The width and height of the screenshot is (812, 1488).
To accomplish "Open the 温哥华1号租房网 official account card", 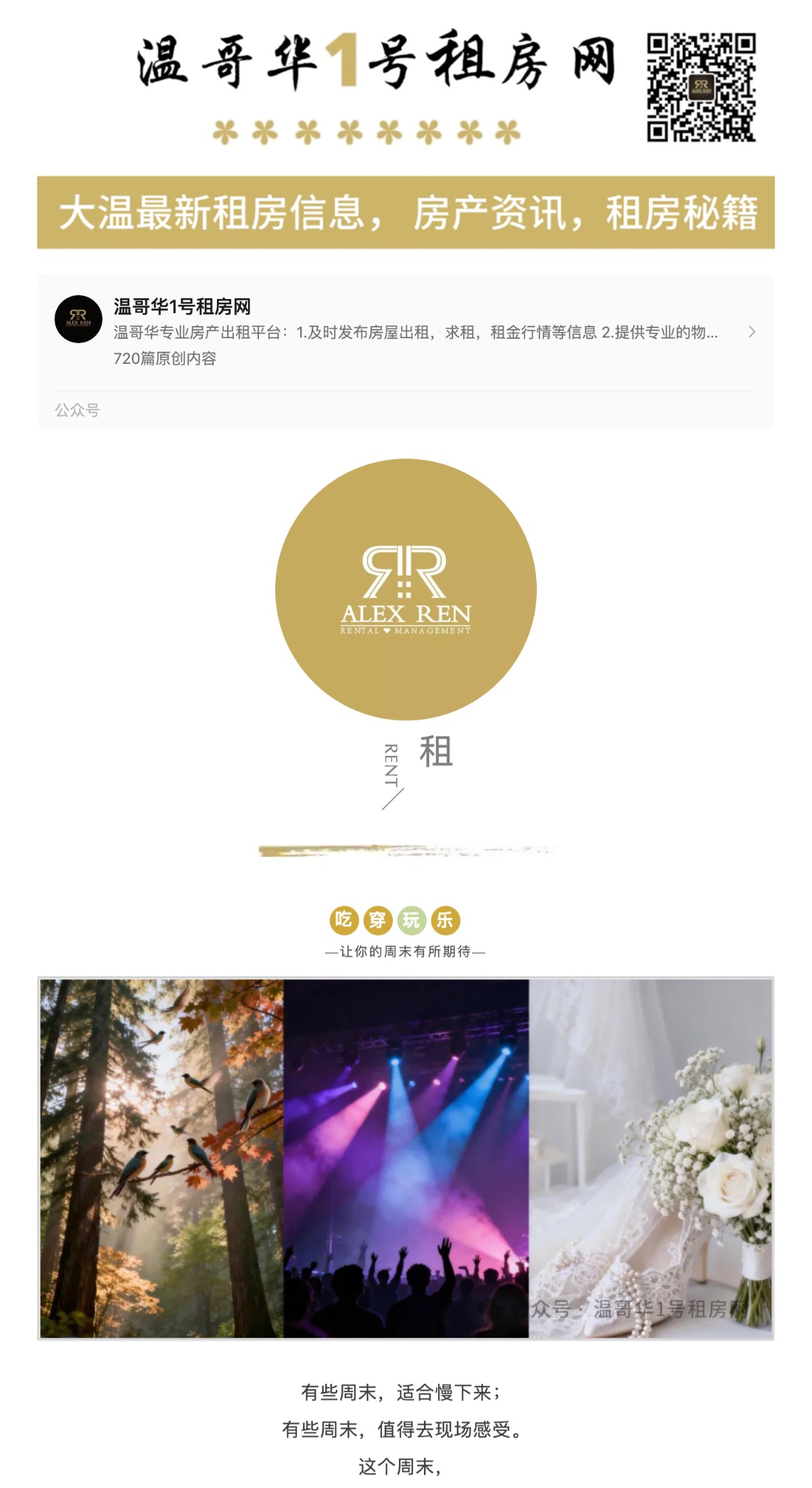I will coord(406,332).
